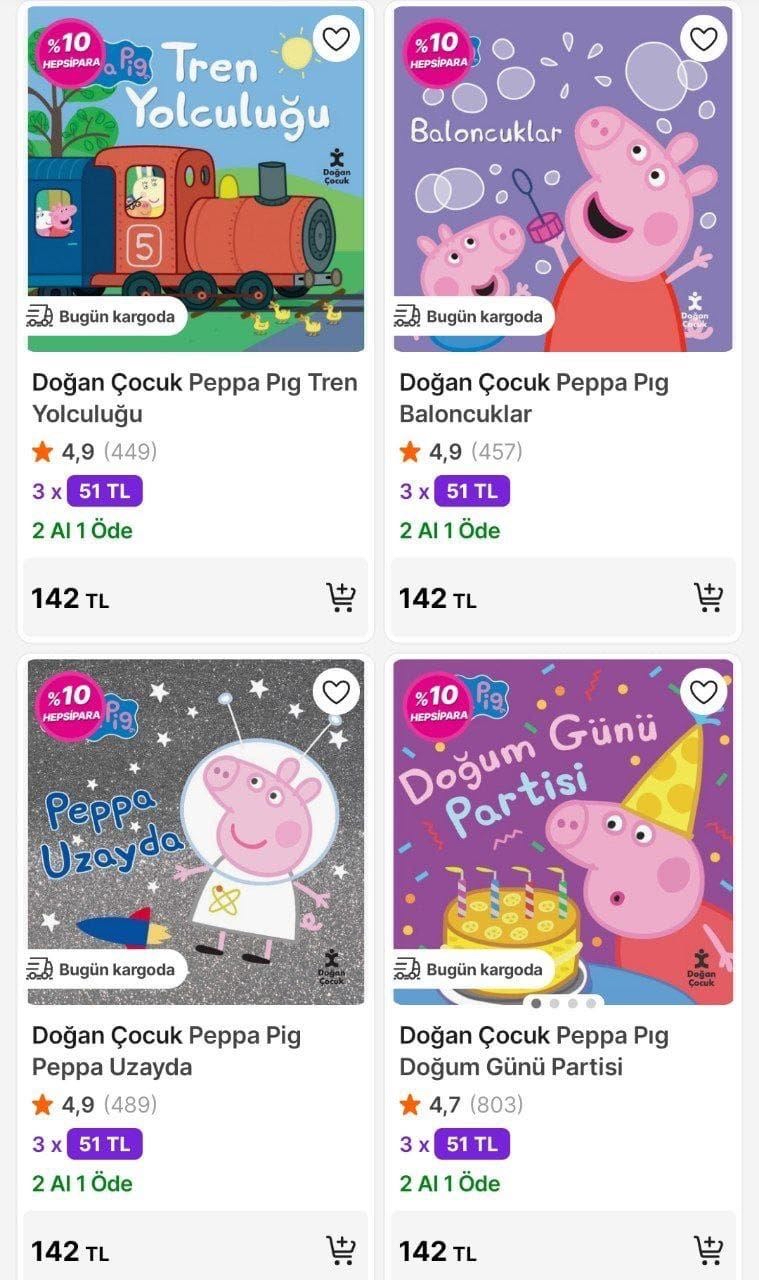759x1280 pixels.
Task: Tap the heart on Peppa Uzayda
Action: pyautogui.click(x=336, y=692)
